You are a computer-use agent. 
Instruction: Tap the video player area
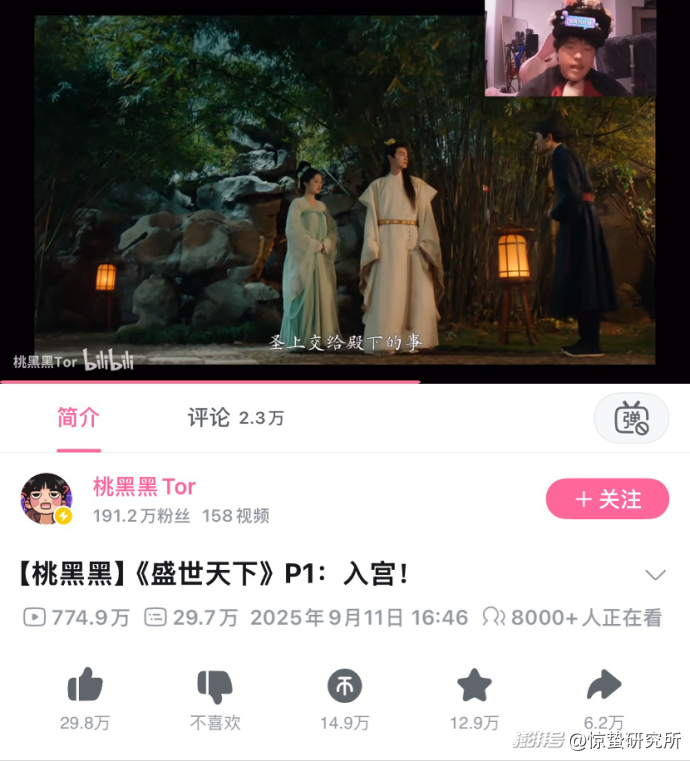(x=345, y=190)
